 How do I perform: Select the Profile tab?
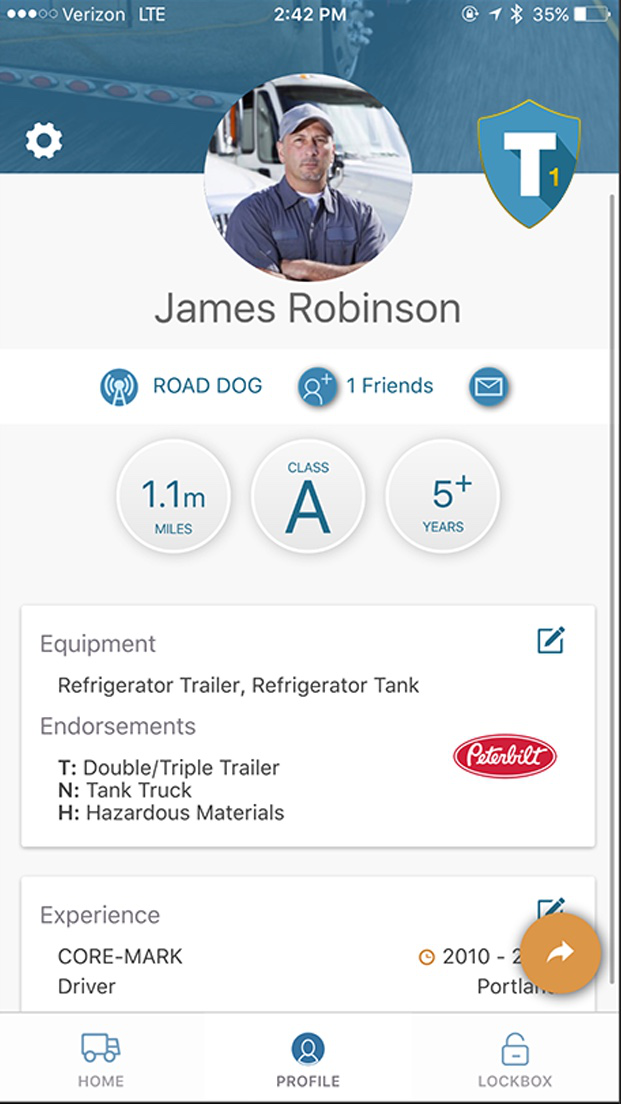[308, 1059]
